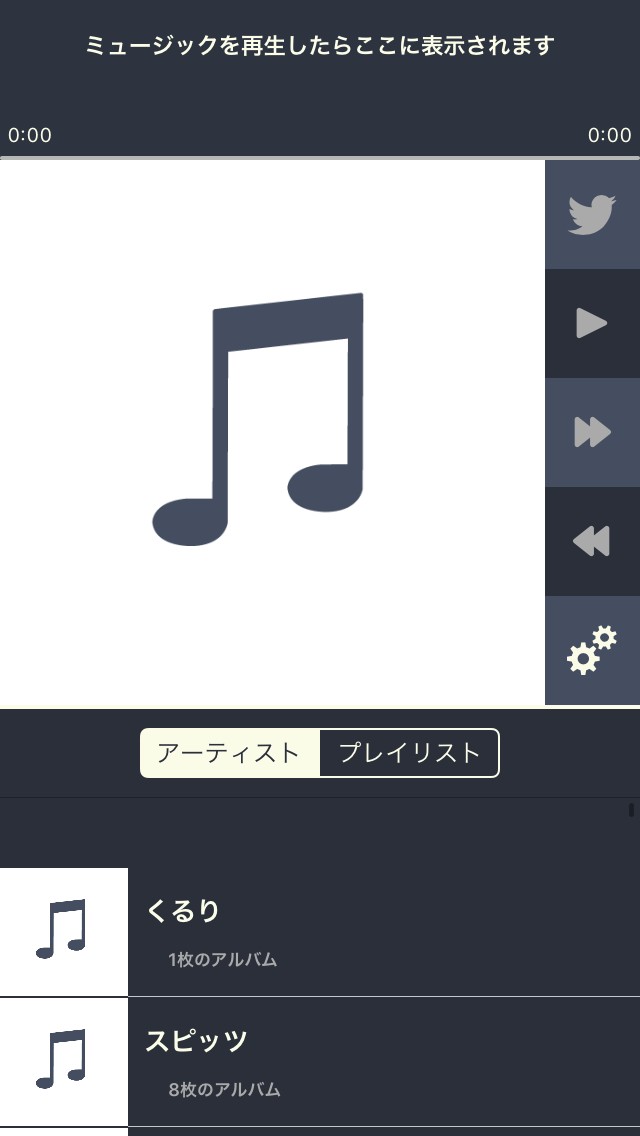The width and height of the screenshot is (640, 1136).
Task: Skip to the next track
Action: [x=592, y=432]
